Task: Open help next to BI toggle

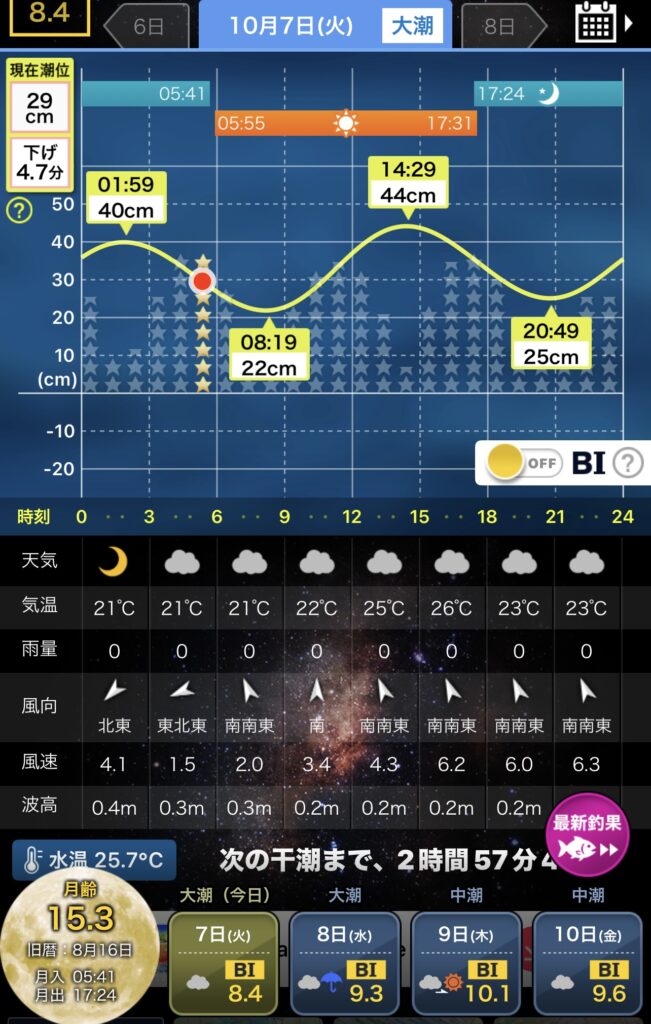Action: pos(627,463)
